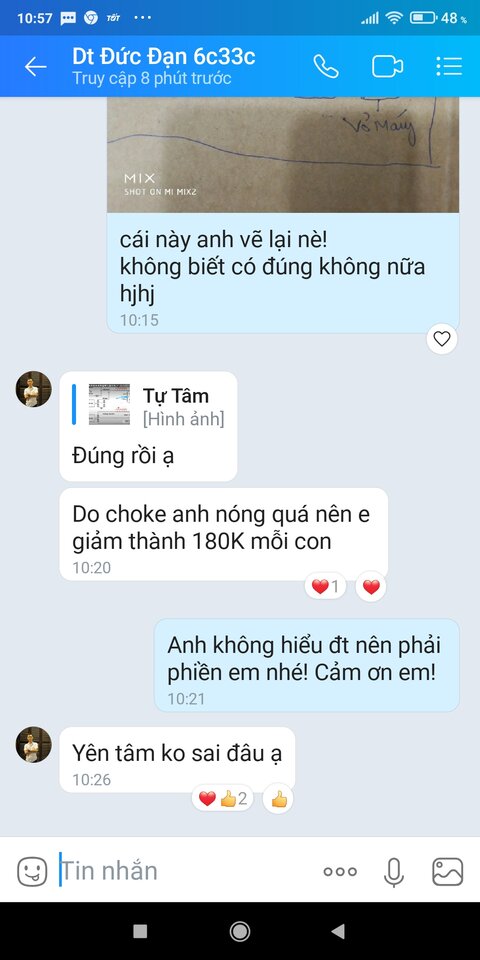Record a voice message
Viewport: 480px width, 960px height.
pyautogui.click(x=394, y=871)
